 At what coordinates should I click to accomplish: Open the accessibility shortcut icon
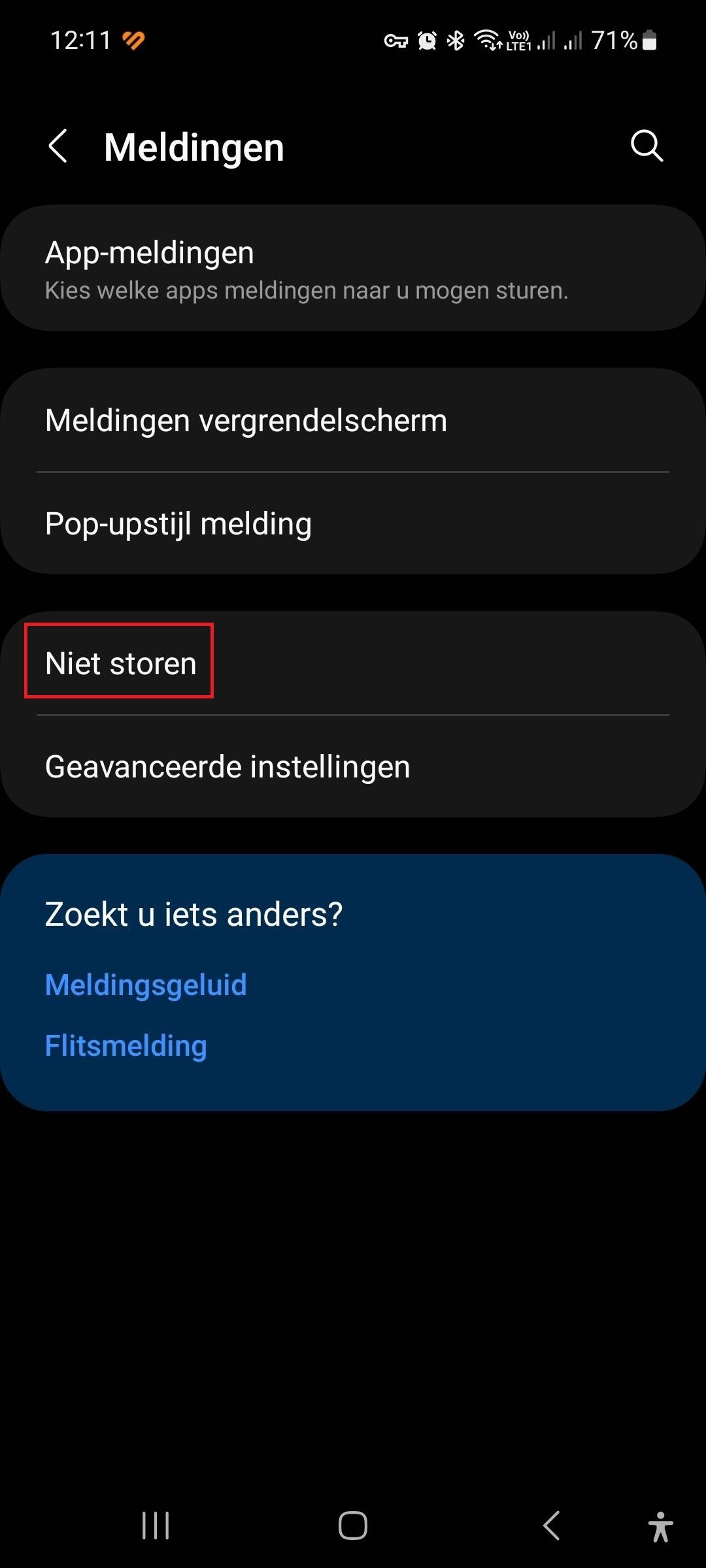point(660,1527)
